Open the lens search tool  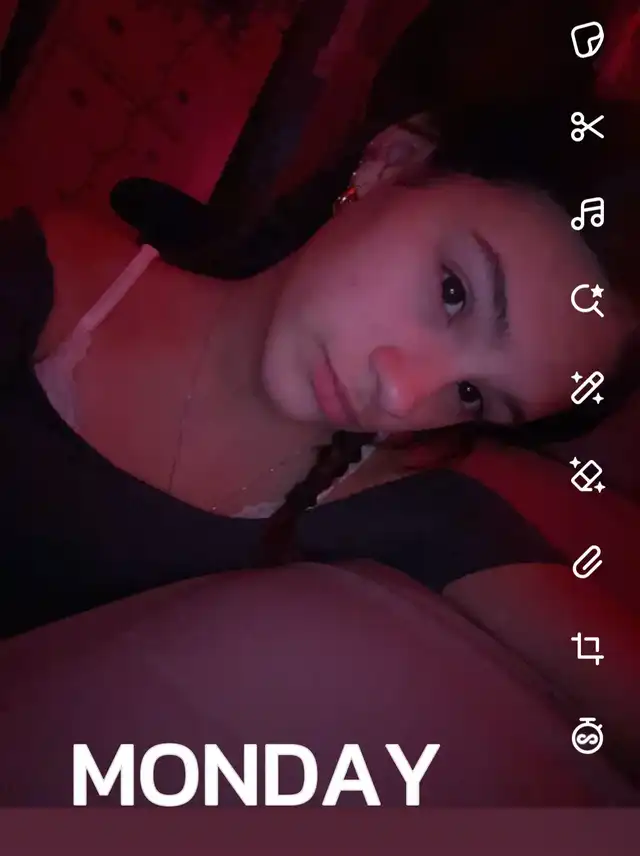[588, 300]
